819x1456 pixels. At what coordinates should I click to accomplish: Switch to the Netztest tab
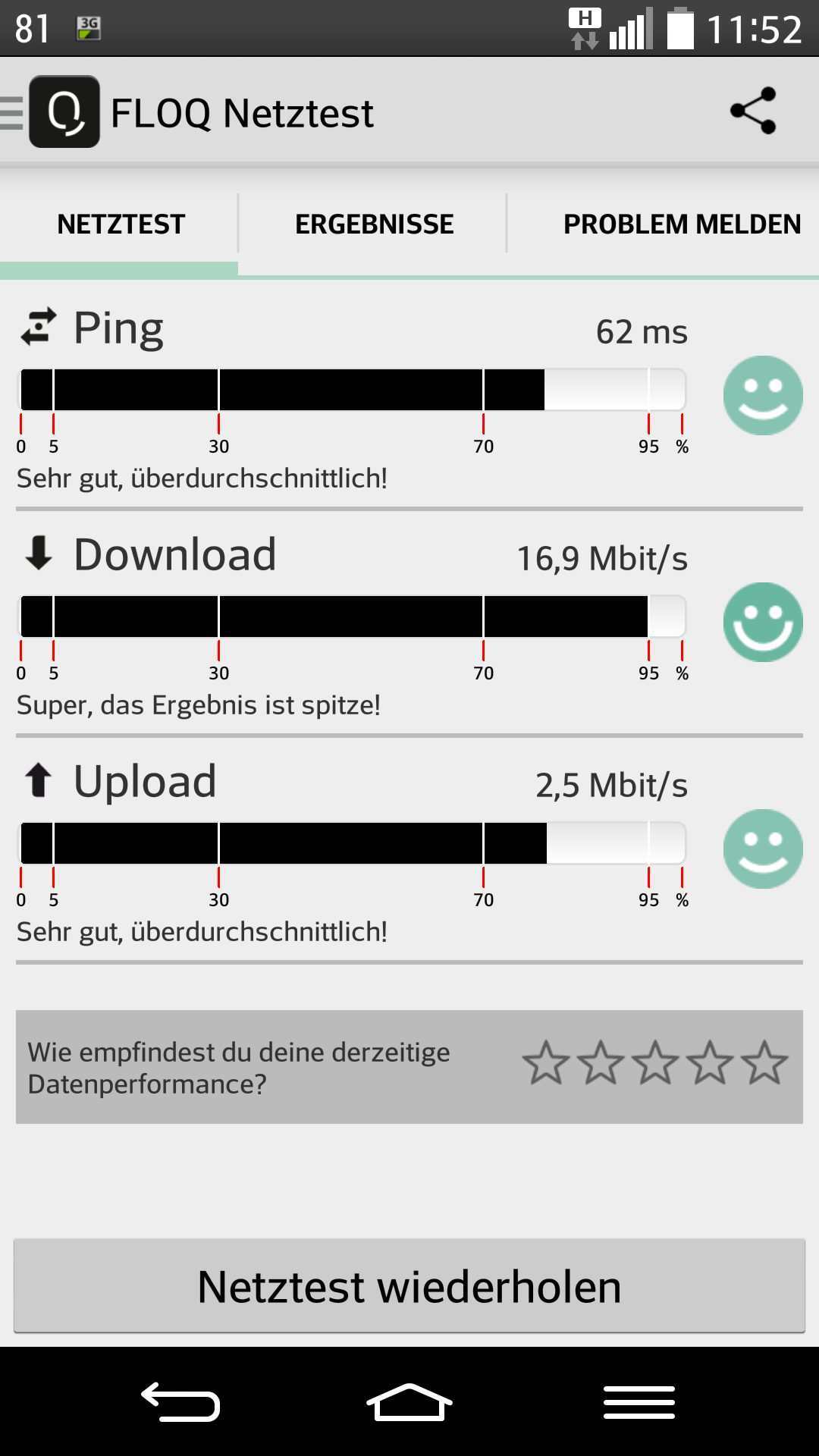pos(121,224)
